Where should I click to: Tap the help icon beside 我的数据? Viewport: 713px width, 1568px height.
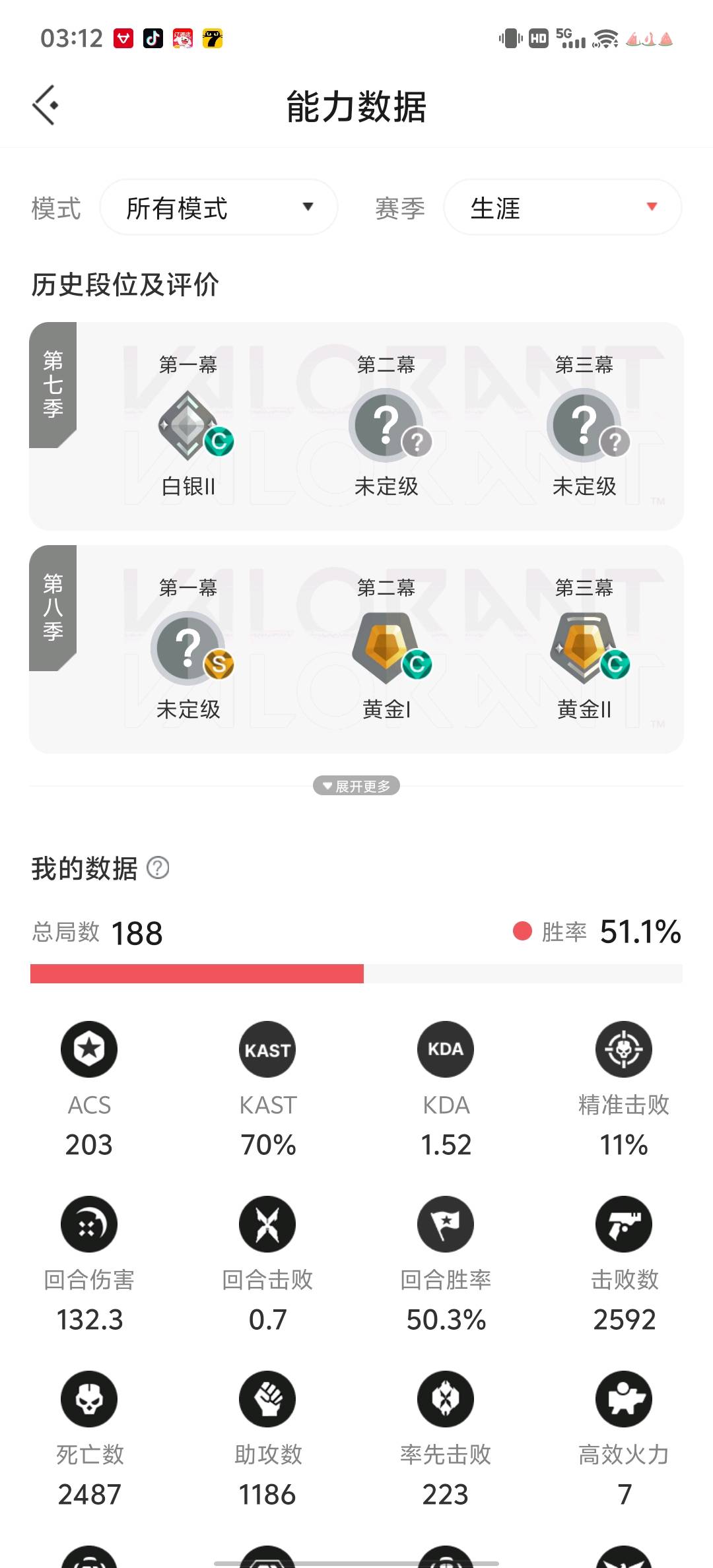click(158, 868)
